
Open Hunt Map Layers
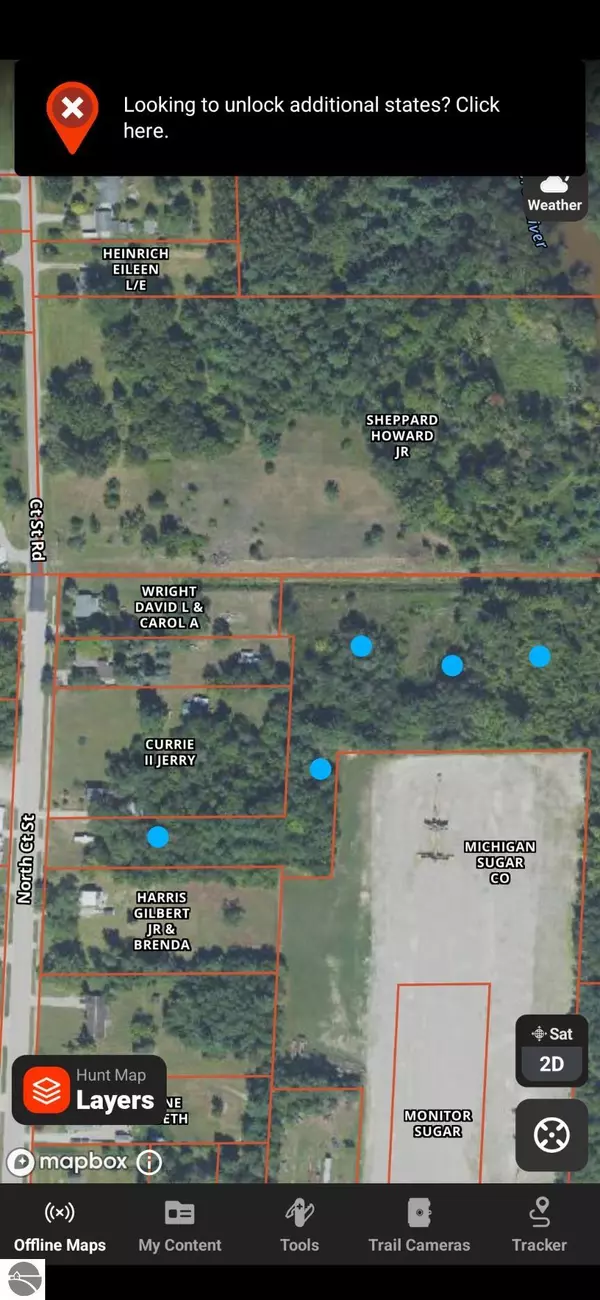(89, 1090)
